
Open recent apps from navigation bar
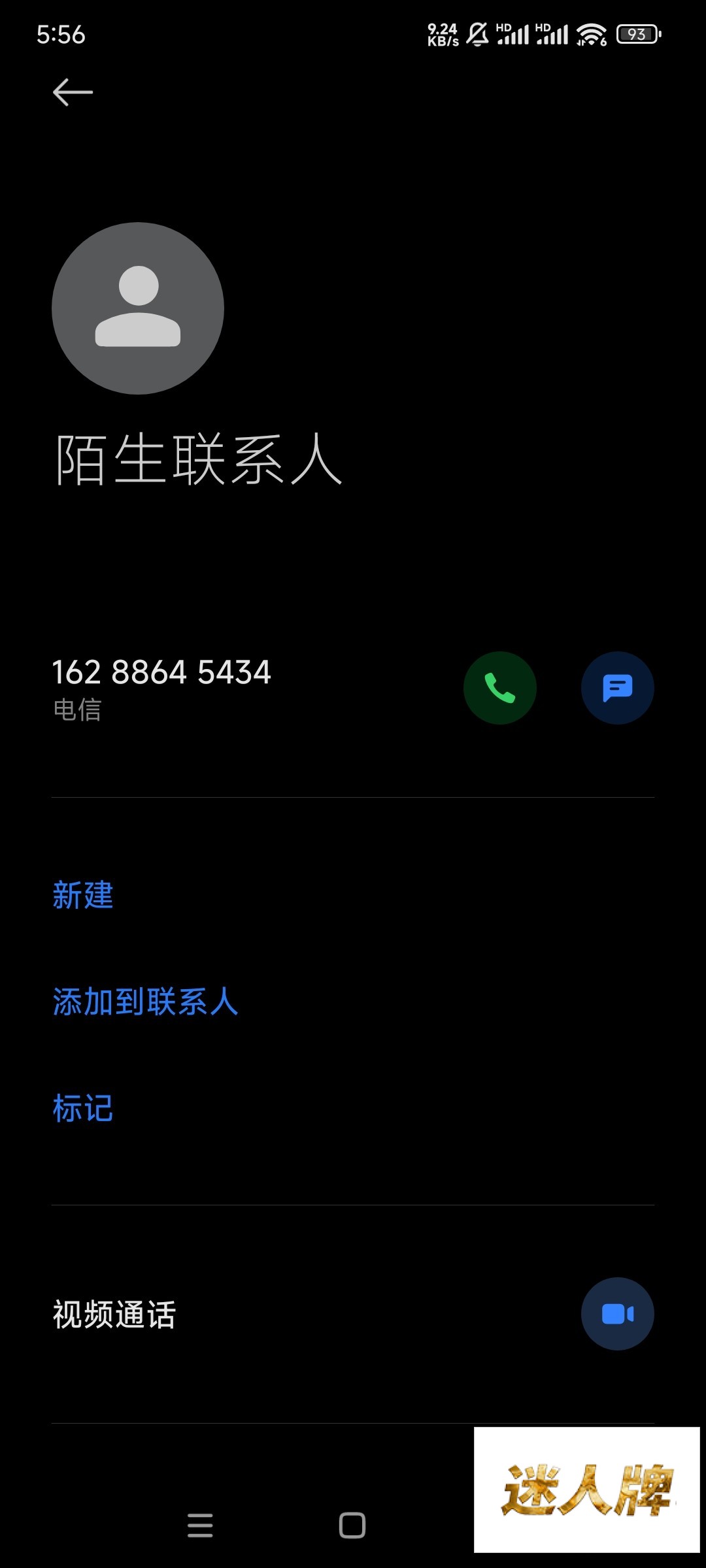pos(200,1526)
